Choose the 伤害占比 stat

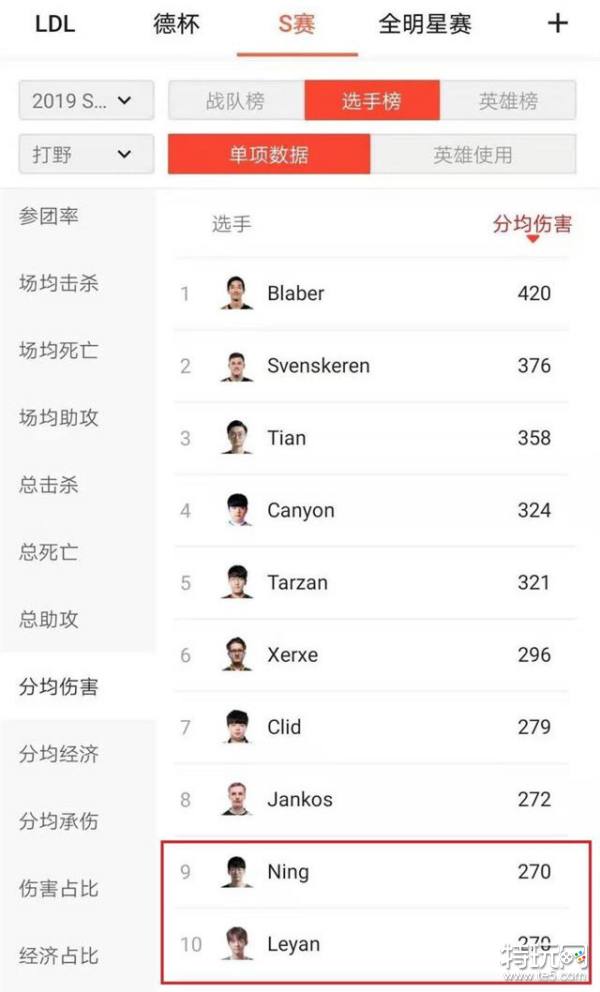point(59,888)
